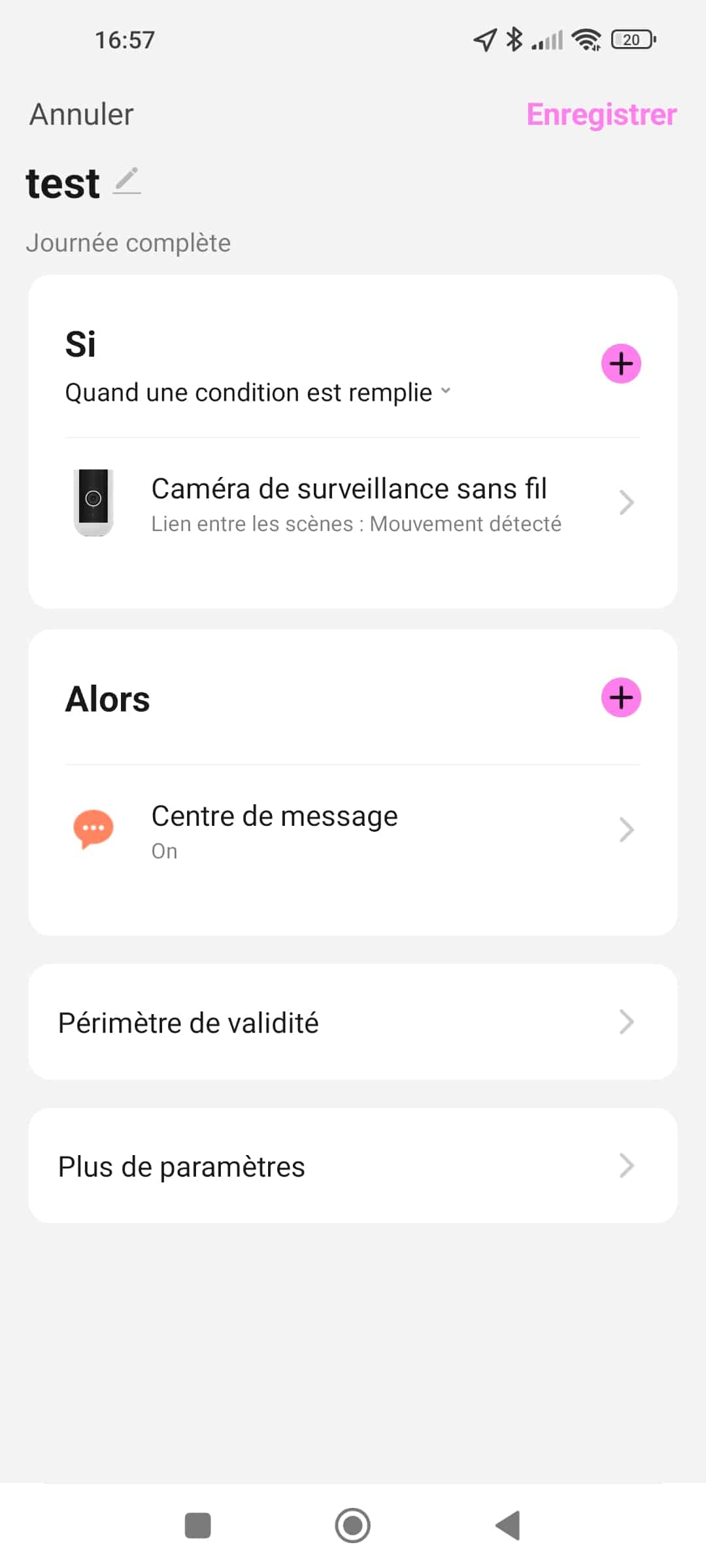Open the Centre de message action
706x1568 pixels.
click(353, 830)
